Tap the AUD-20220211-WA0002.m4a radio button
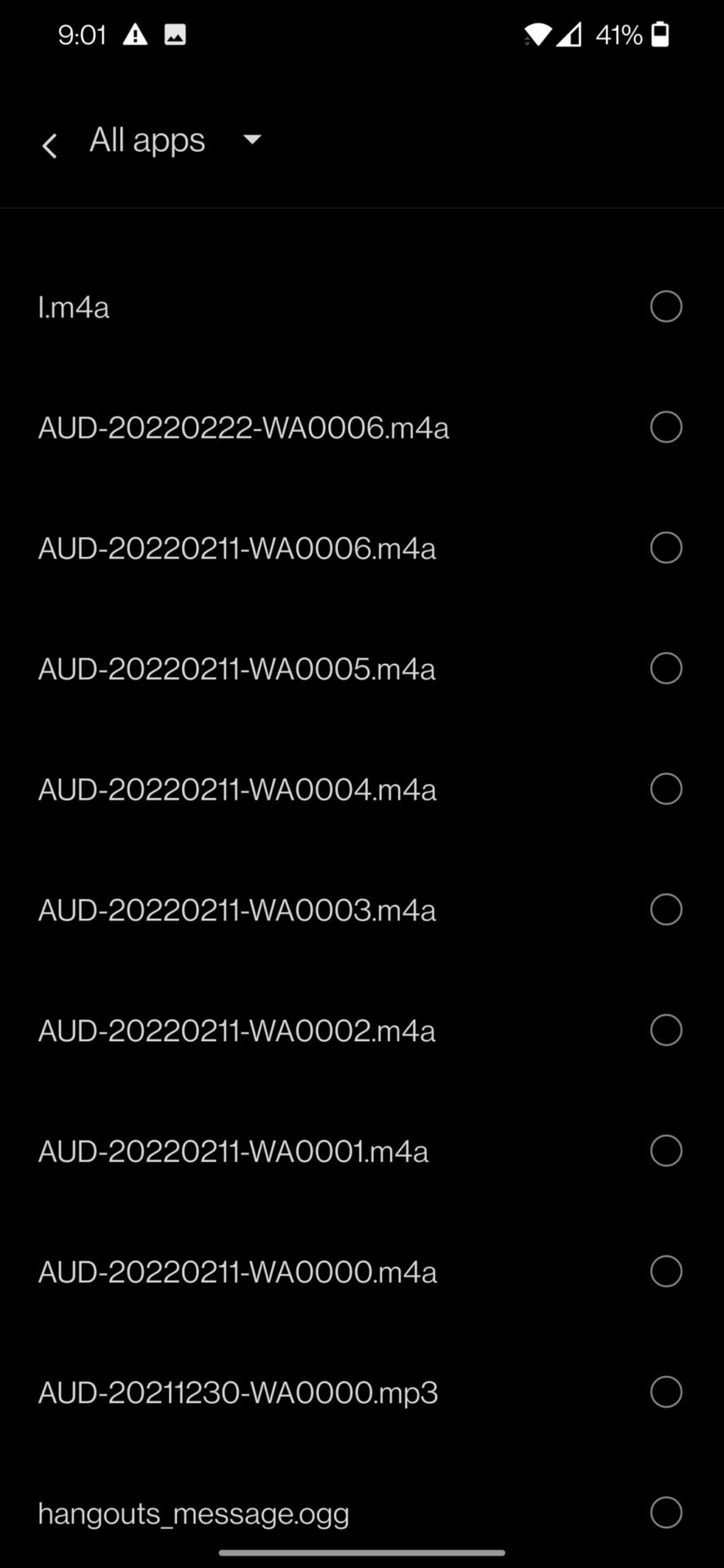 pyautogui.click(x=665, y=1030)
